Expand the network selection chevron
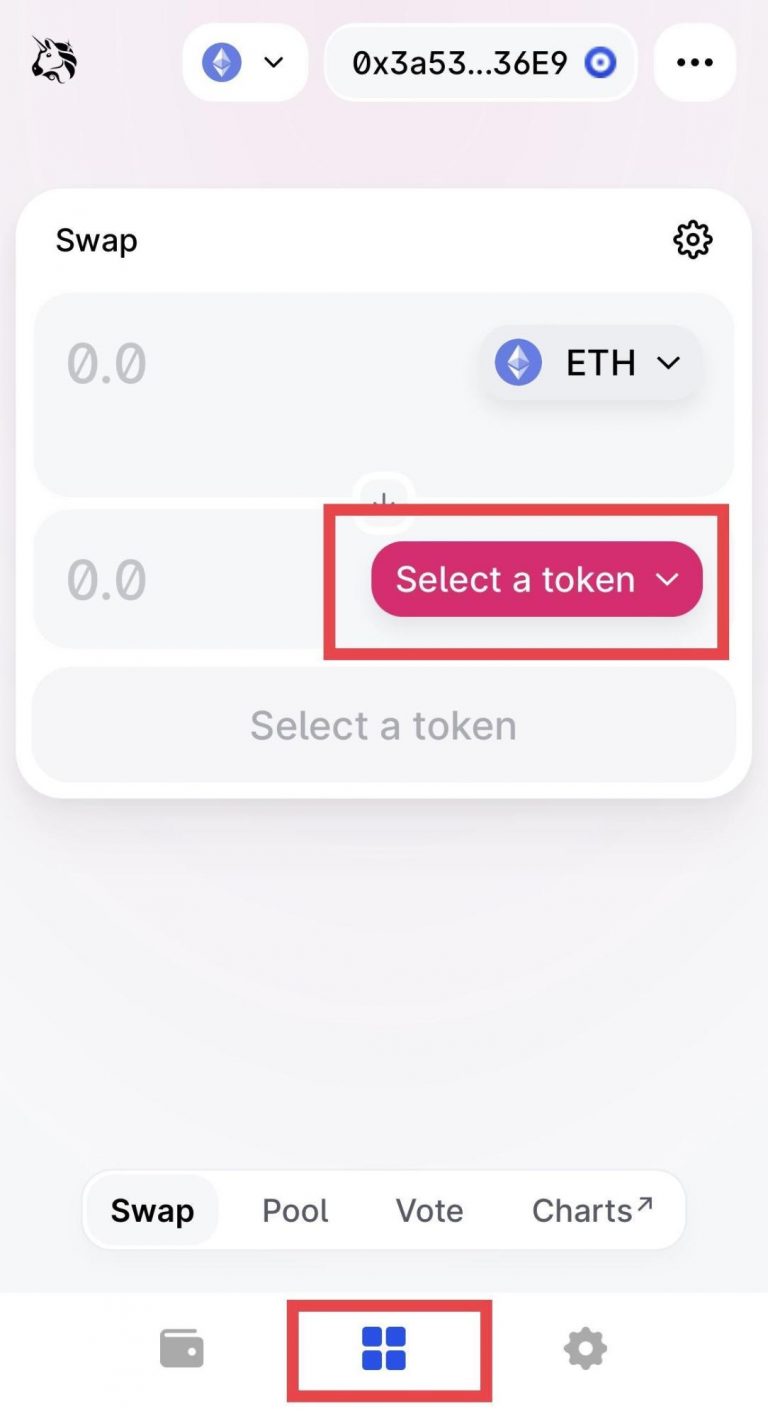Viewport: 768px width, 1416px height. [x=273, y=62]
